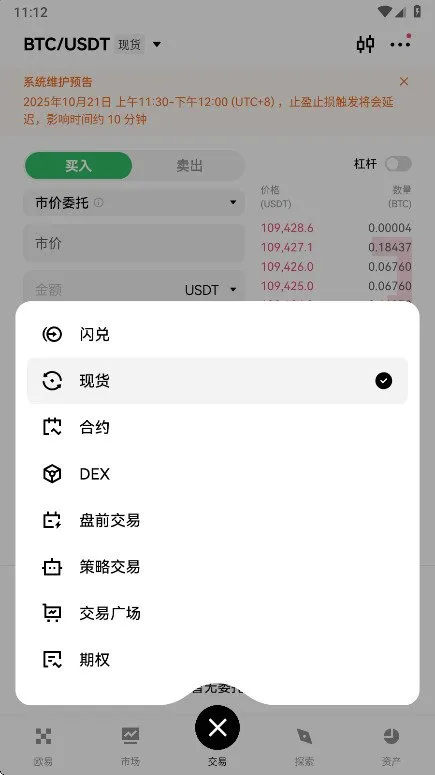The width and height of the screenshot is (435, 775).
Task: Choose the 现货 spot trading option
Action: click(x=218, y=381)
